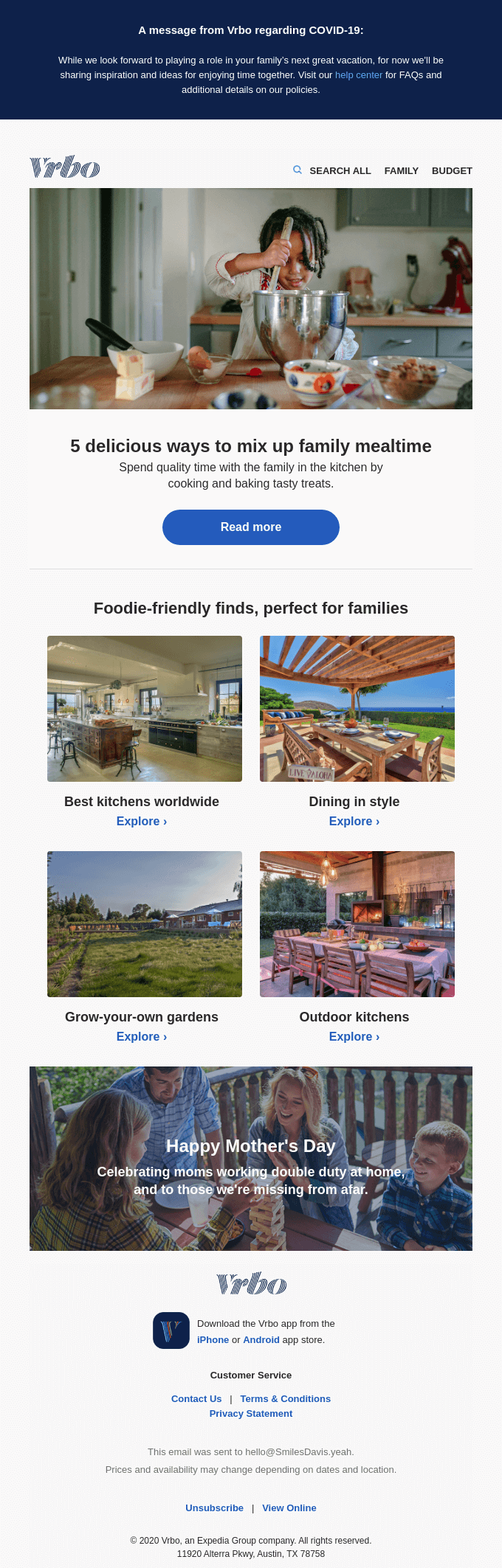Viewport: 502px width, 1568px height.
Task: Open the Dining in style photo
Action: (357, 709)
